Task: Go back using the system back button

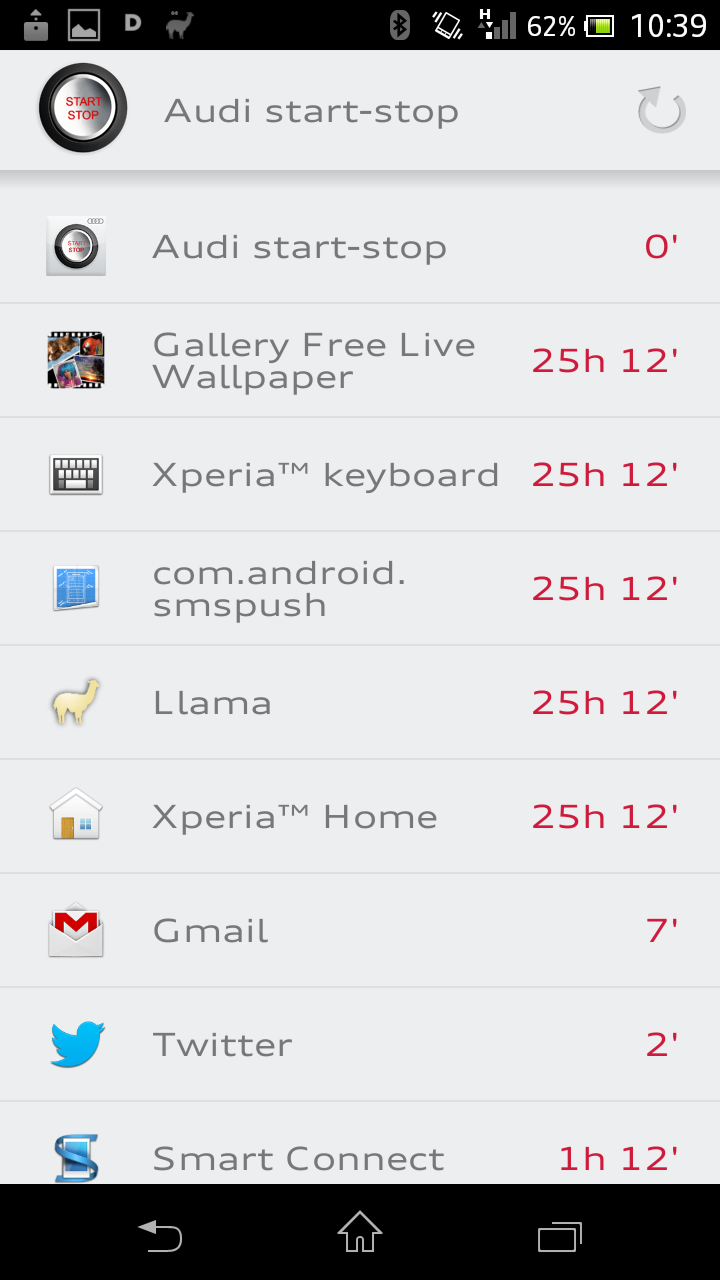Action: (160, 1236)
